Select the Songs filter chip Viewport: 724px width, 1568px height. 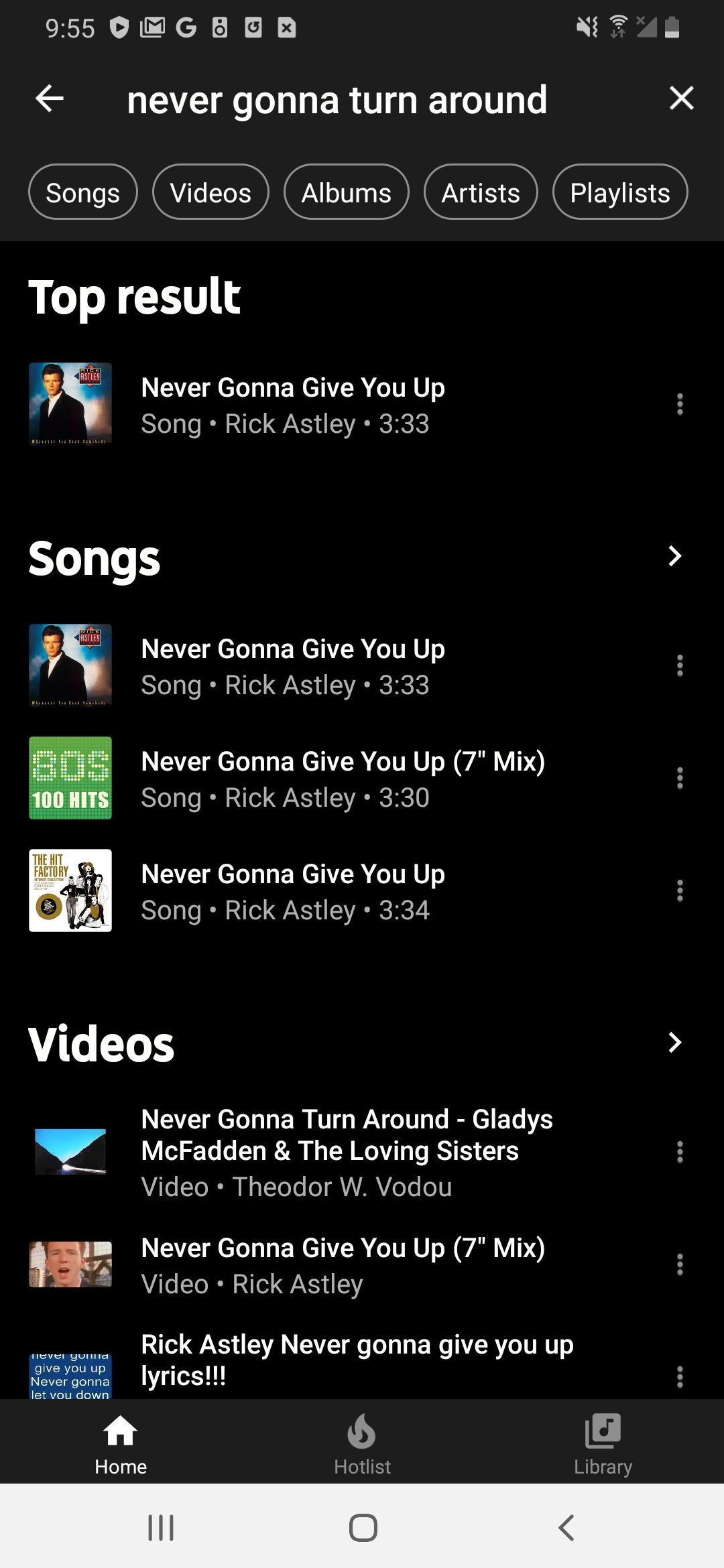[82, 192]
